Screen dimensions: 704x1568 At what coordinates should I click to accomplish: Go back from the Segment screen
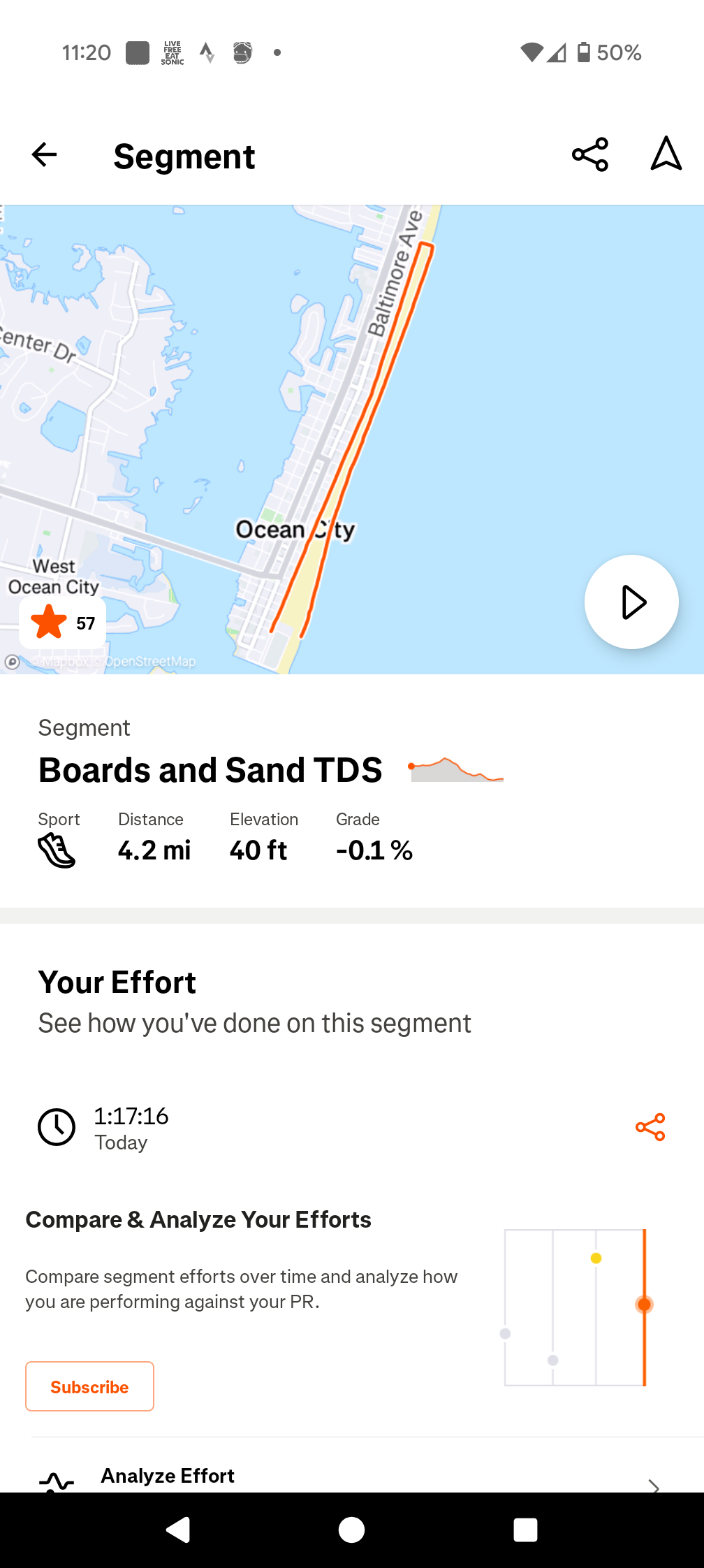(44, 154)
